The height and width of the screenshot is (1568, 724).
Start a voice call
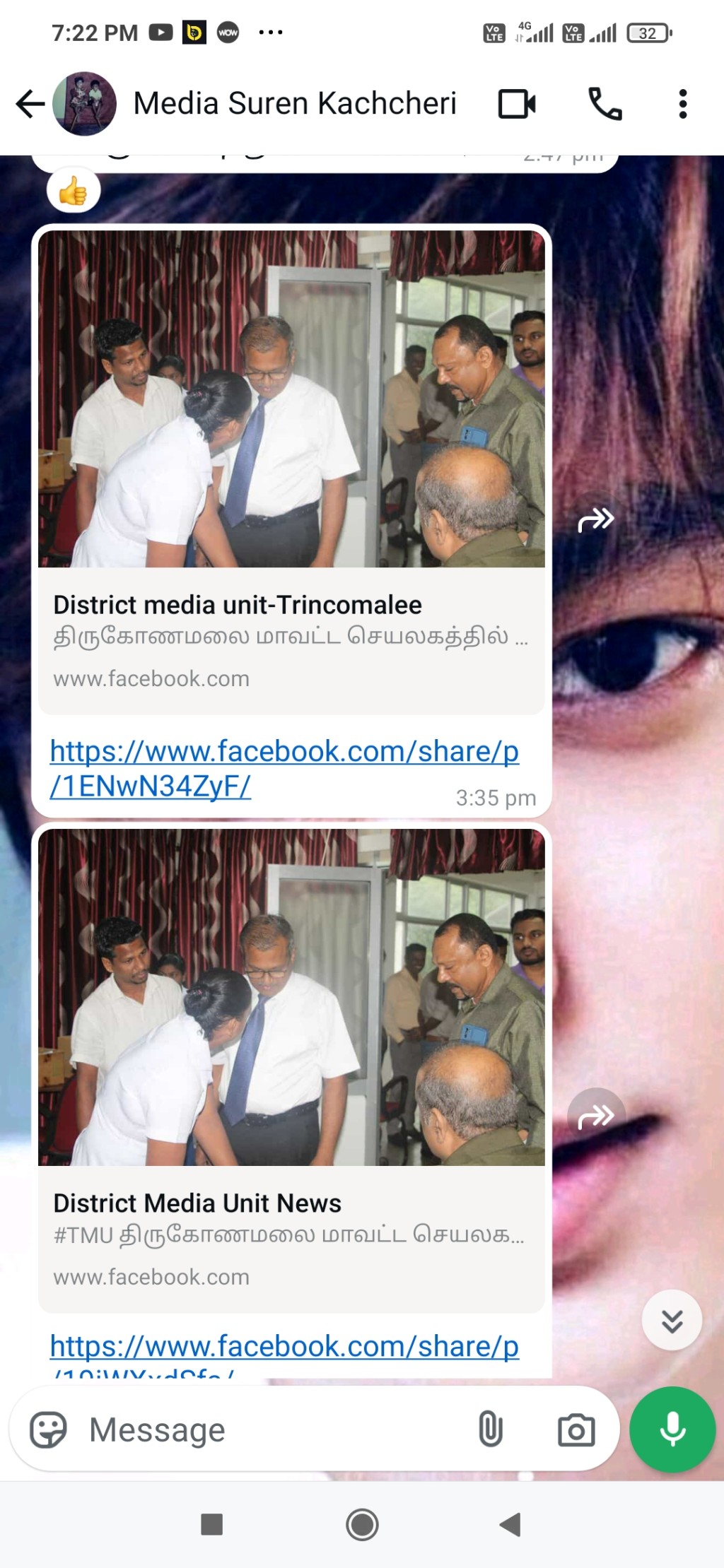pyautogui.click(x=605, y=104)
